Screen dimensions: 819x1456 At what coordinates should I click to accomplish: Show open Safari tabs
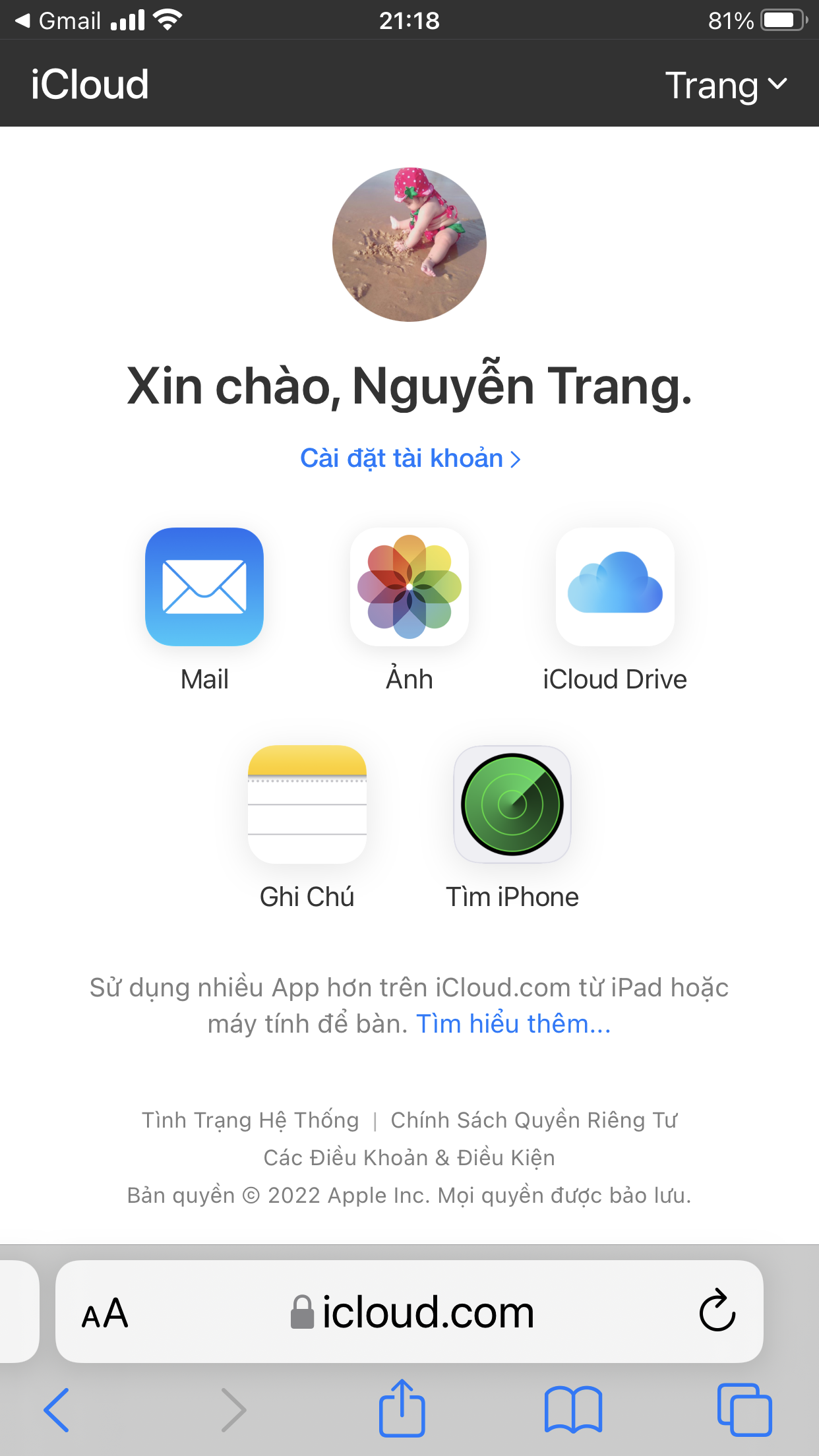744,1410
